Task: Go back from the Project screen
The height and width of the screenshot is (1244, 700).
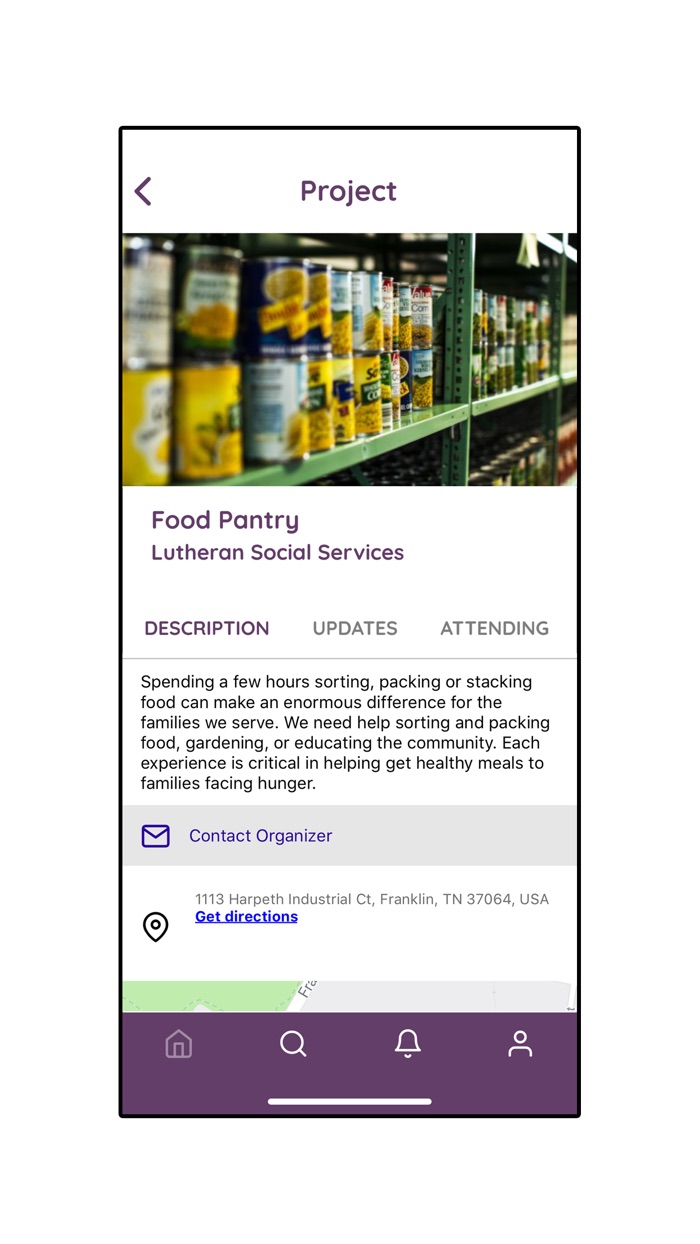Action: [144, 191]
